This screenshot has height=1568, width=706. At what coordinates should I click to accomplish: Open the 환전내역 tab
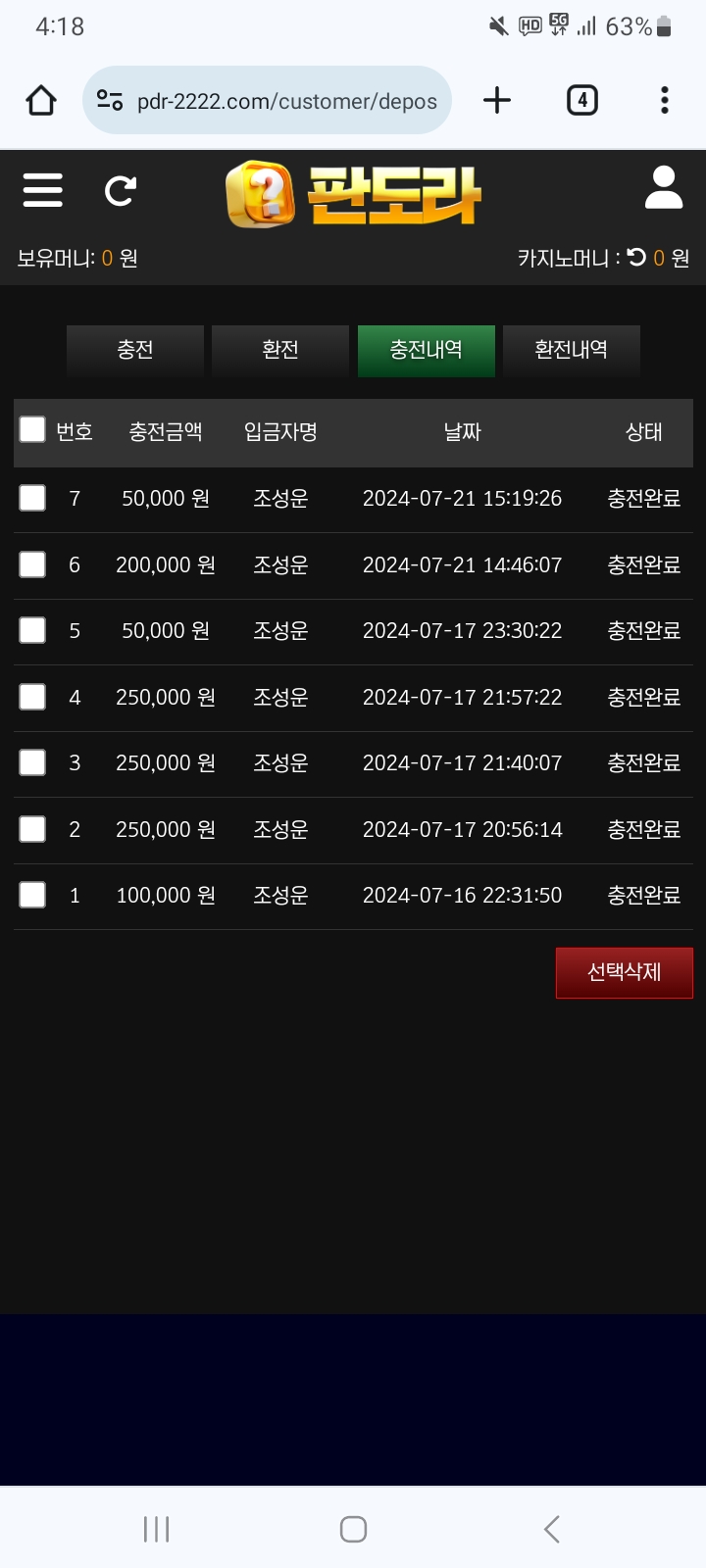[571, 350]
